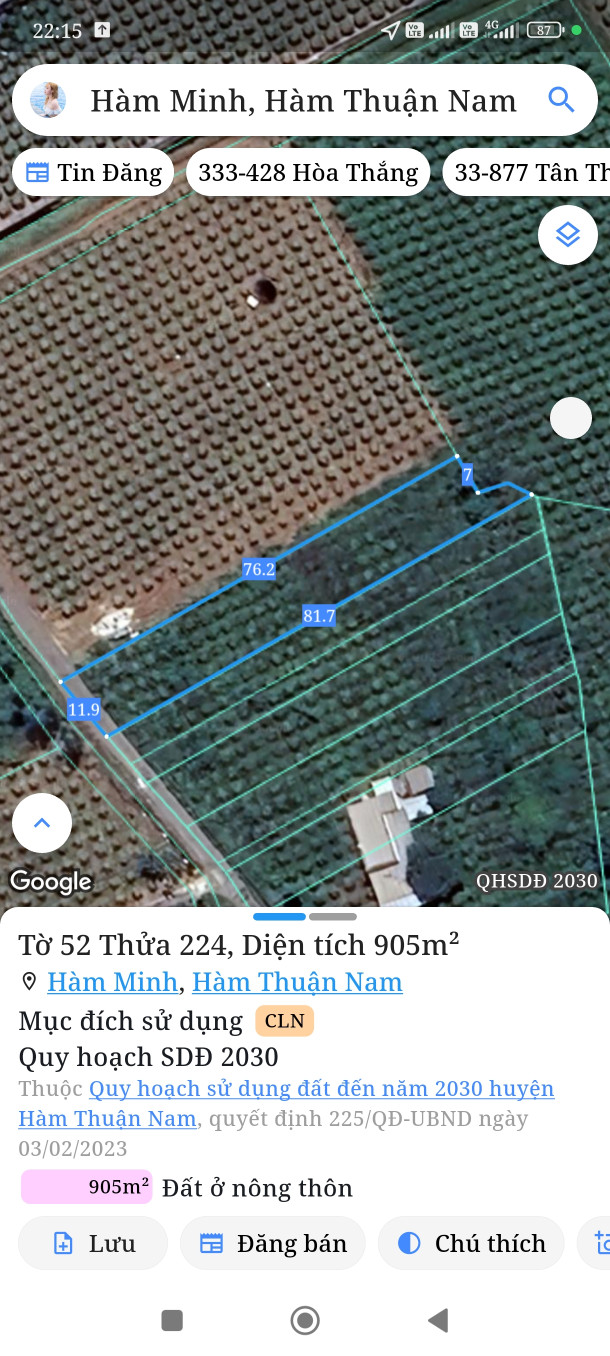
Task: Tap the search magnifier icon
Action: tap(561, 100)
